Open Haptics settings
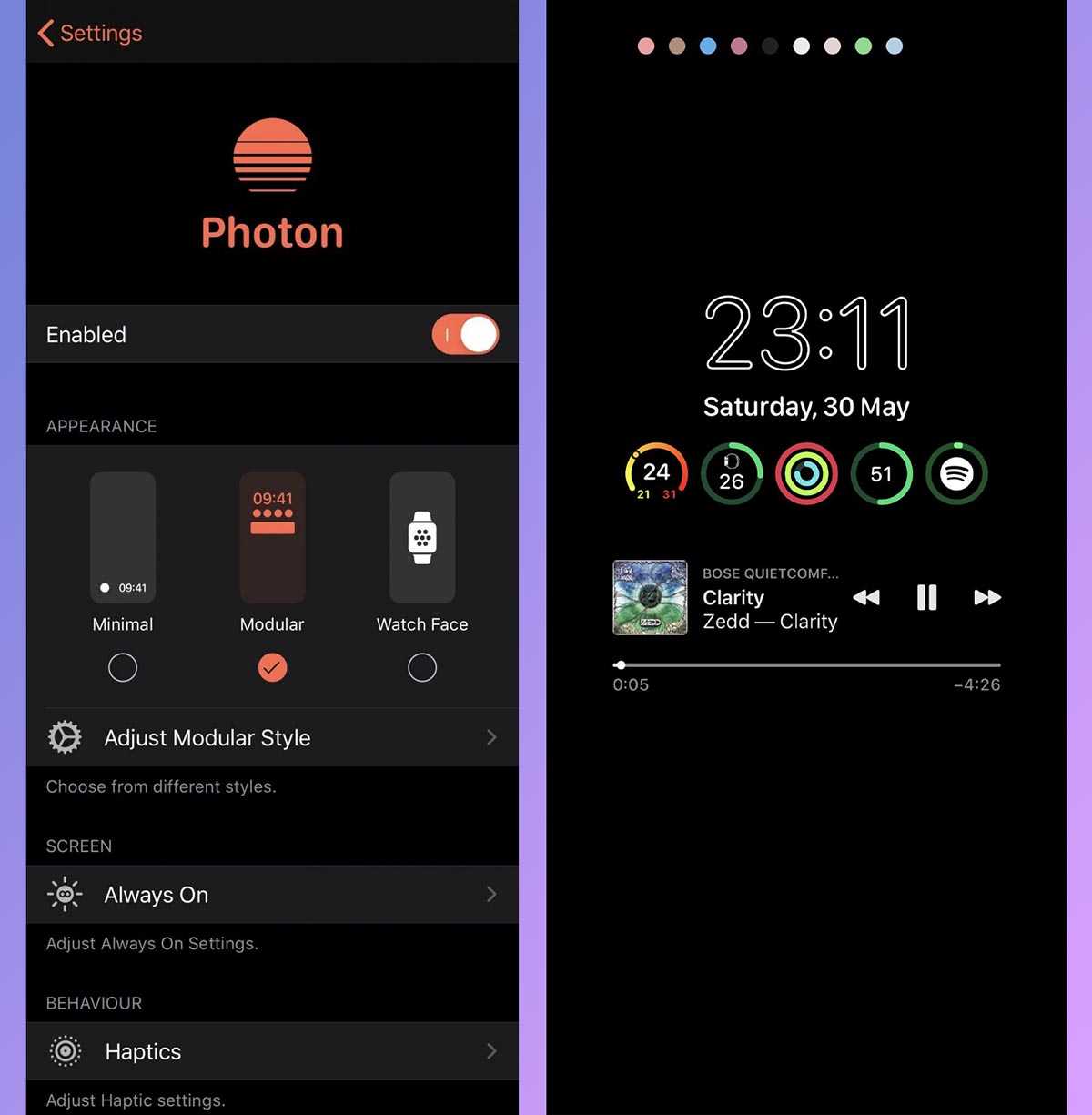Screen dimensions: 1092x1115 273,1051
